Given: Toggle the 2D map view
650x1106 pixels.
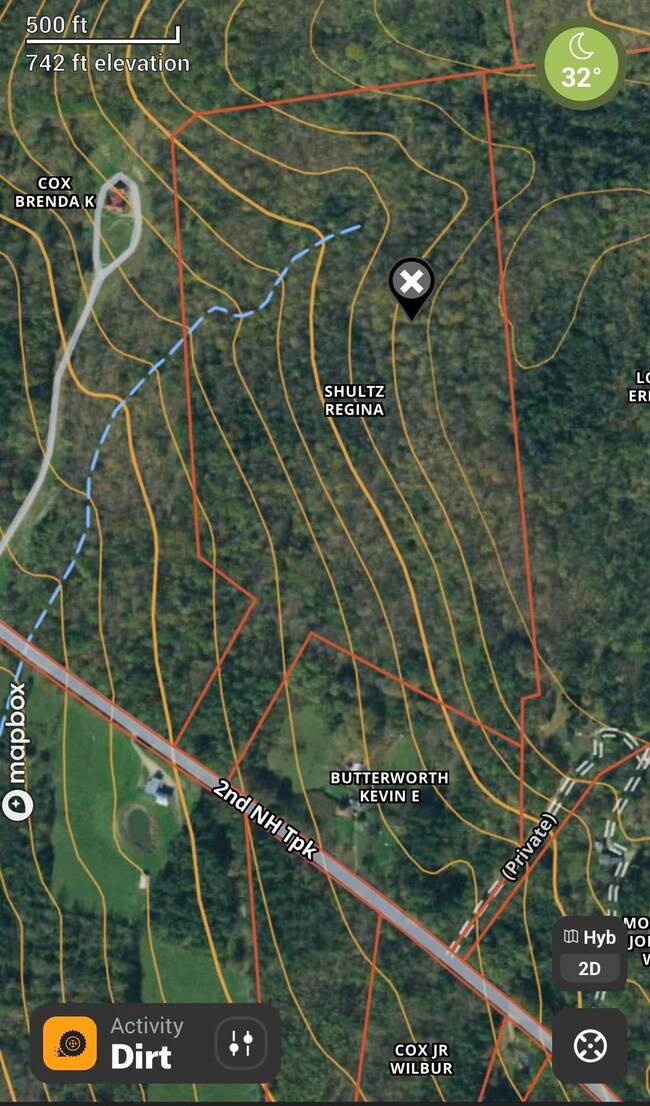Looking at the screenshot, I should point(590,968).
